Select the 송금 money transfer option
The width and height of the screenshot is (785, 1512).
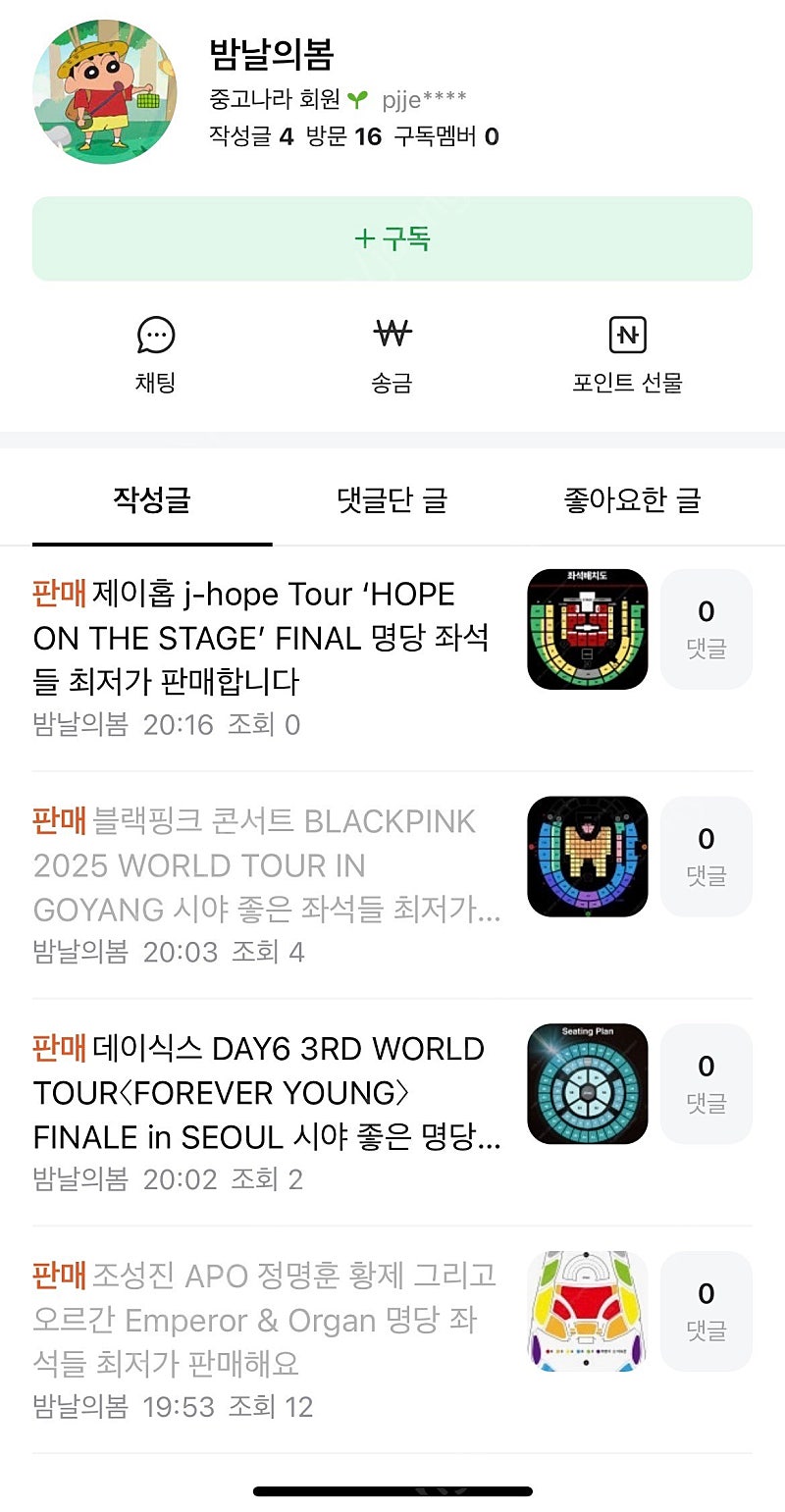tap(392, 356)
